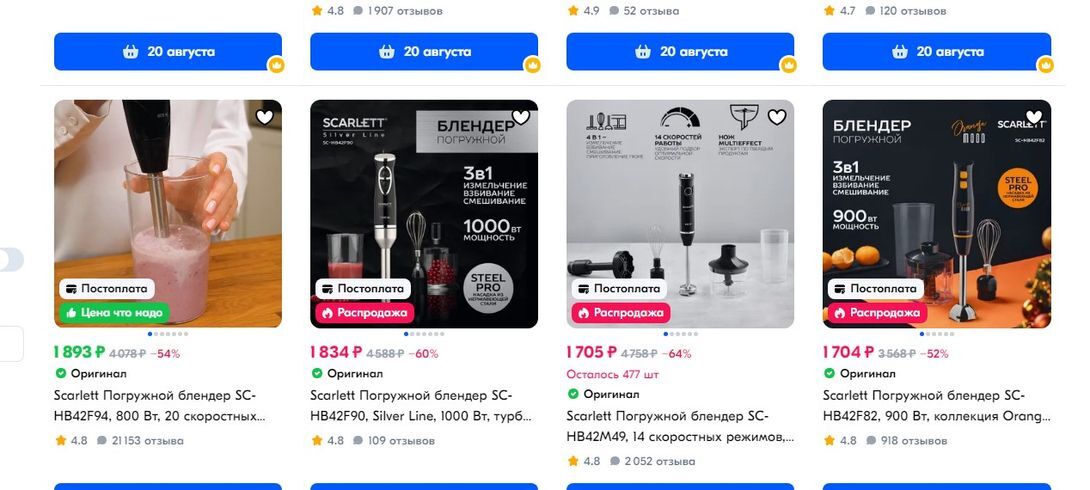Save SC-HB42F82 Orange blender to favorites
The width and height of the screenshot is (1090, 490).
[x=1034, y=117]
